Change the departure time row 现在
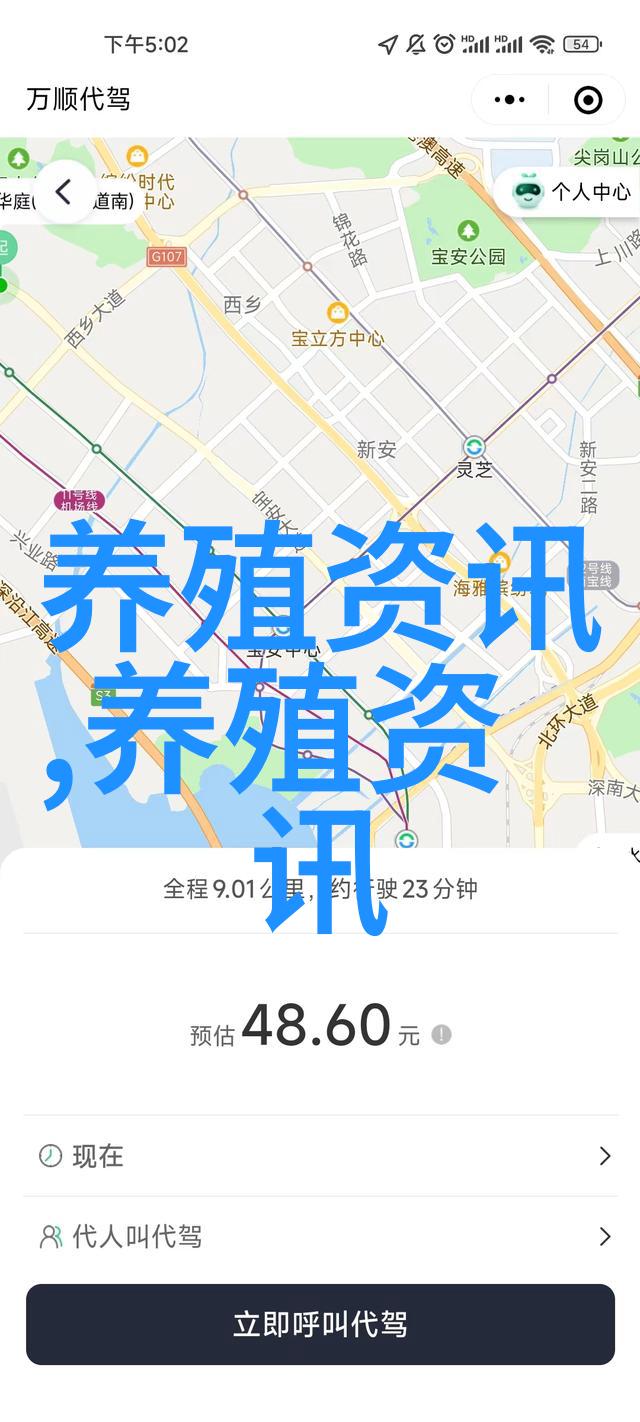The width and height of the screenshot is (640, 1422). pos(320,1156)
